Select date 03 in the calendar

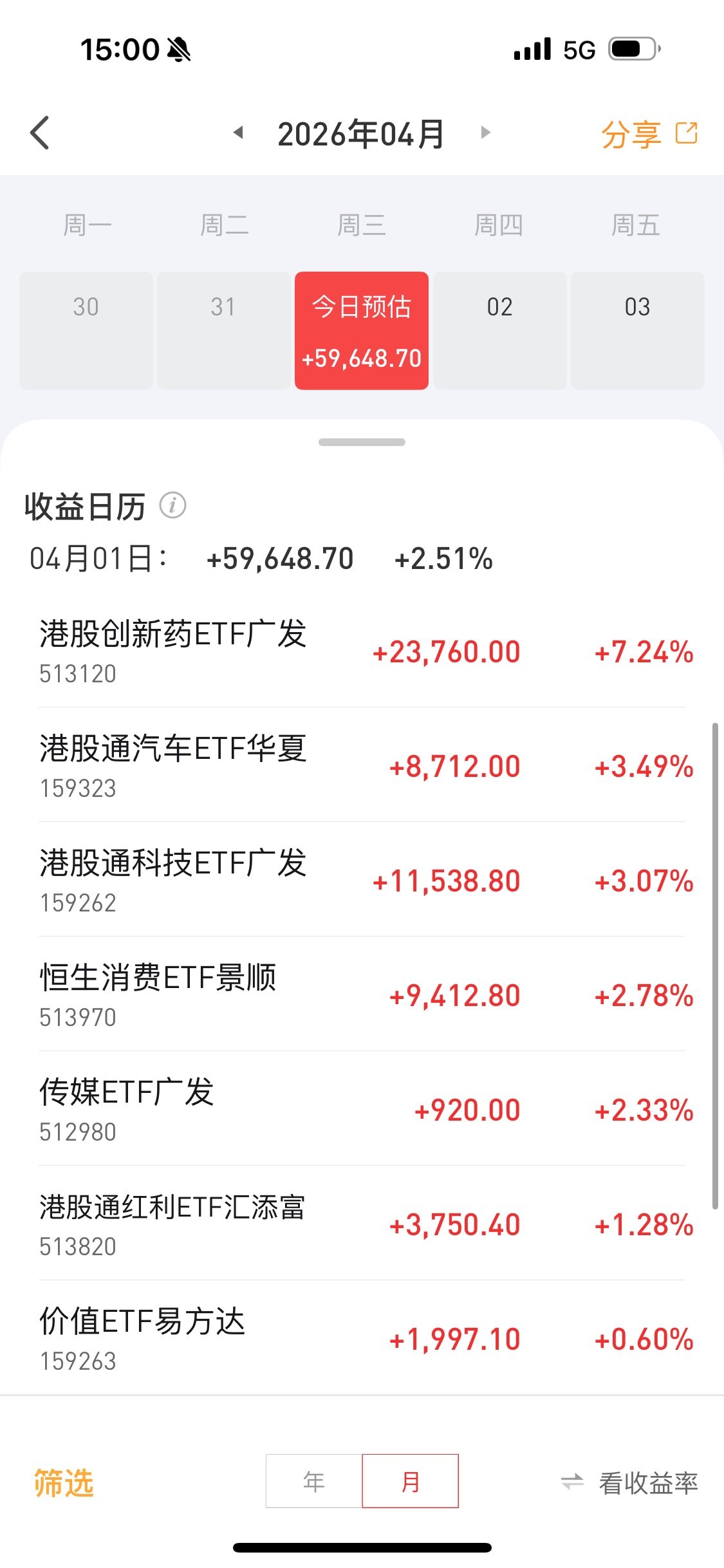(637, 331)
